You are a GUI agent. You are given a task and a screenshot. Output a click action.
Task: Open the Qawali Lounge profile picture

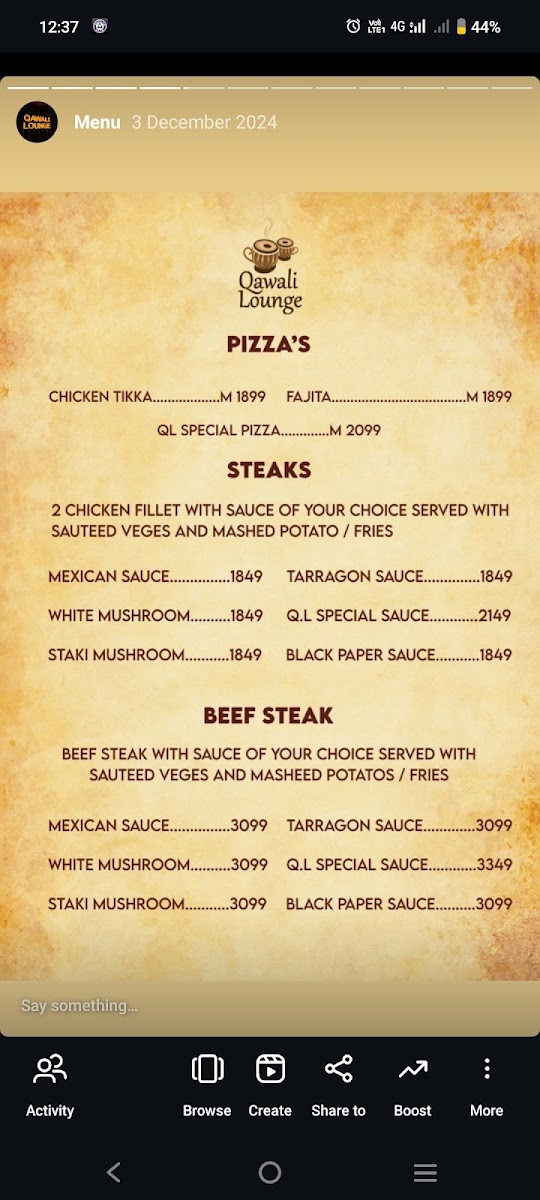[37, 122]
